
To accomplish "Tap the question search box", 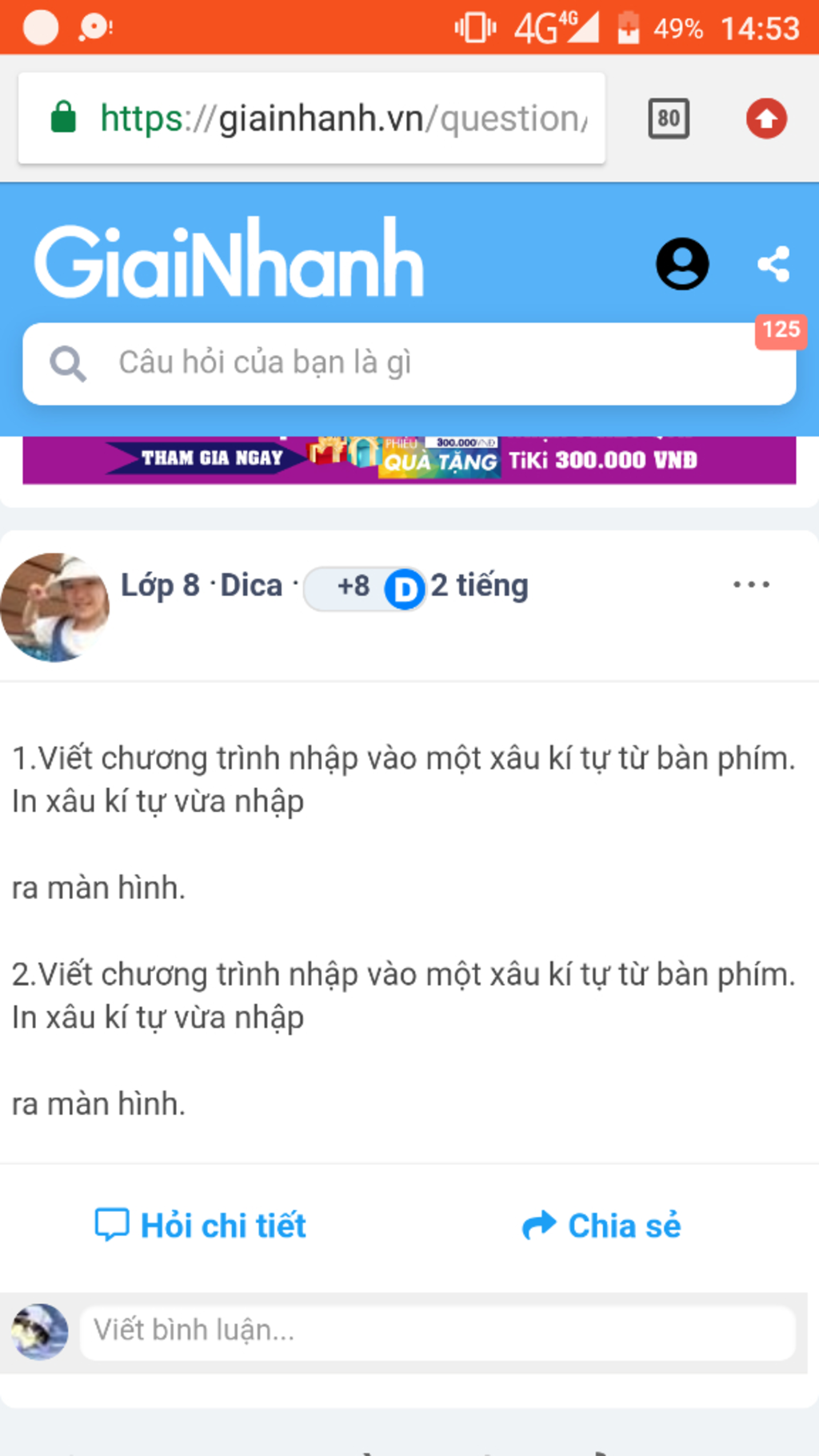I will click(408, 363).
